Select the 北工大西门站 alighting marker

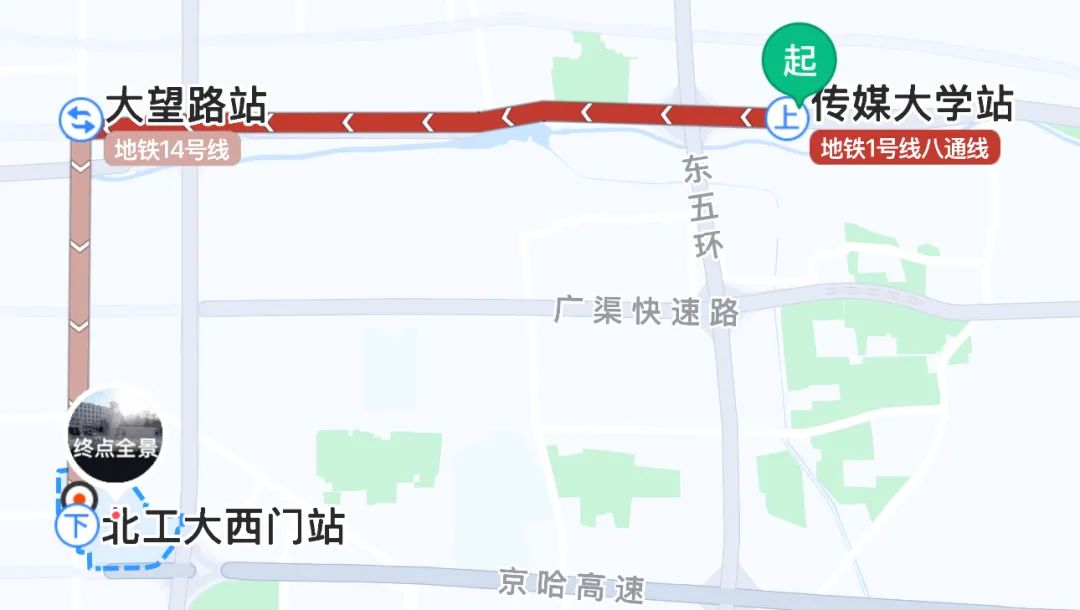[76, 526]
